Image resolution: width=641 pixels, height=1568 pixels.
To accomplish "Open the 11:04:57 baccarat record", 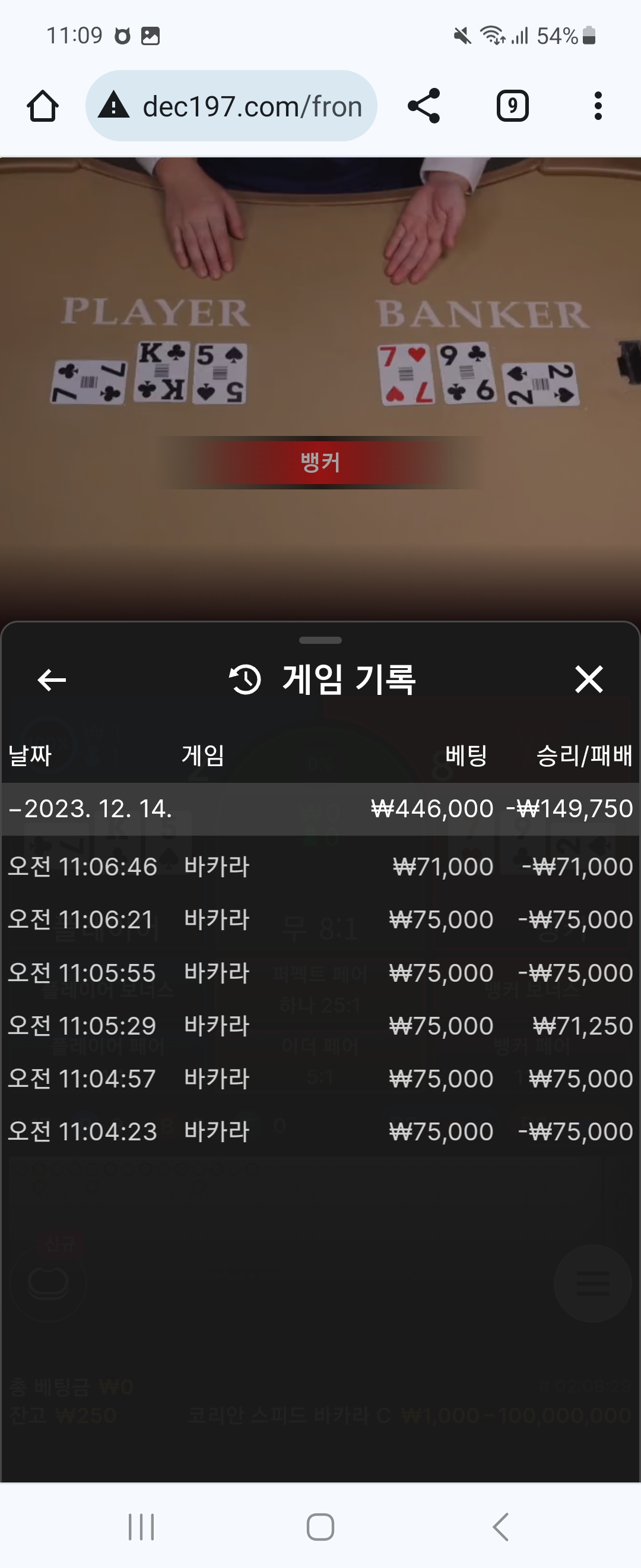I will [x=320, y=1079].
